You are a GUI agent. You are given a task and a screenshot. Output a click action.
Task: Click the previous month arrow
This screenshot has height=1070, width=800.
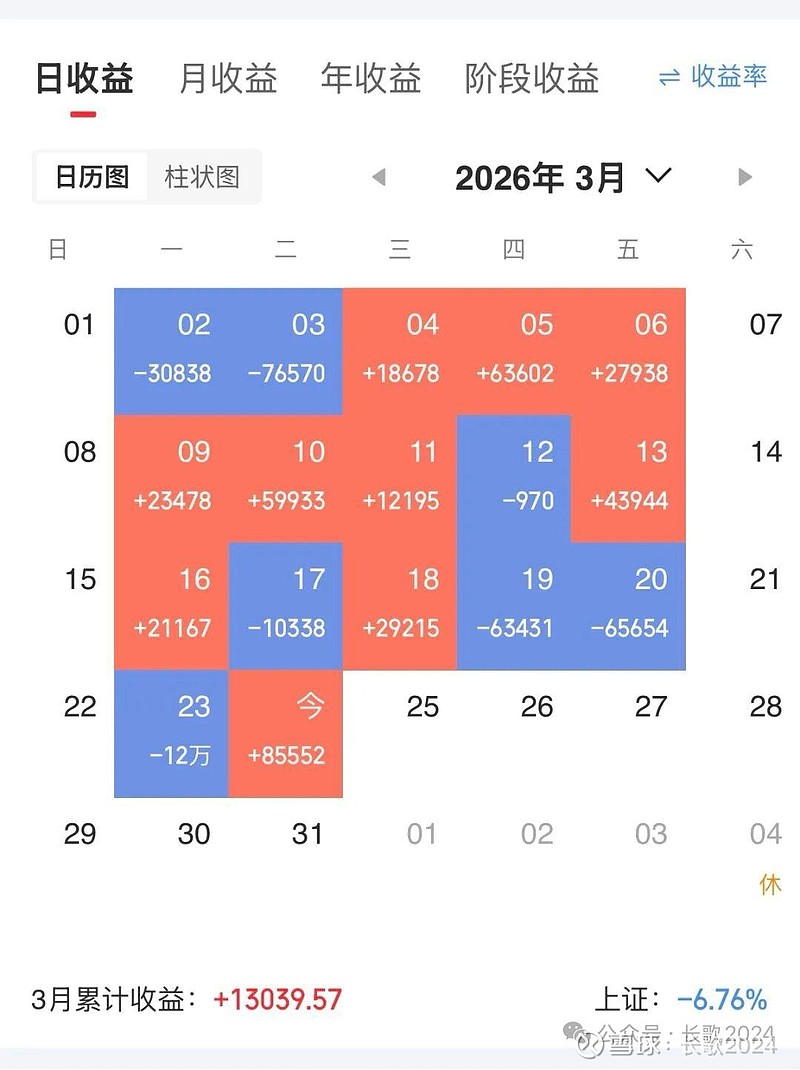[x=378, y=176]
